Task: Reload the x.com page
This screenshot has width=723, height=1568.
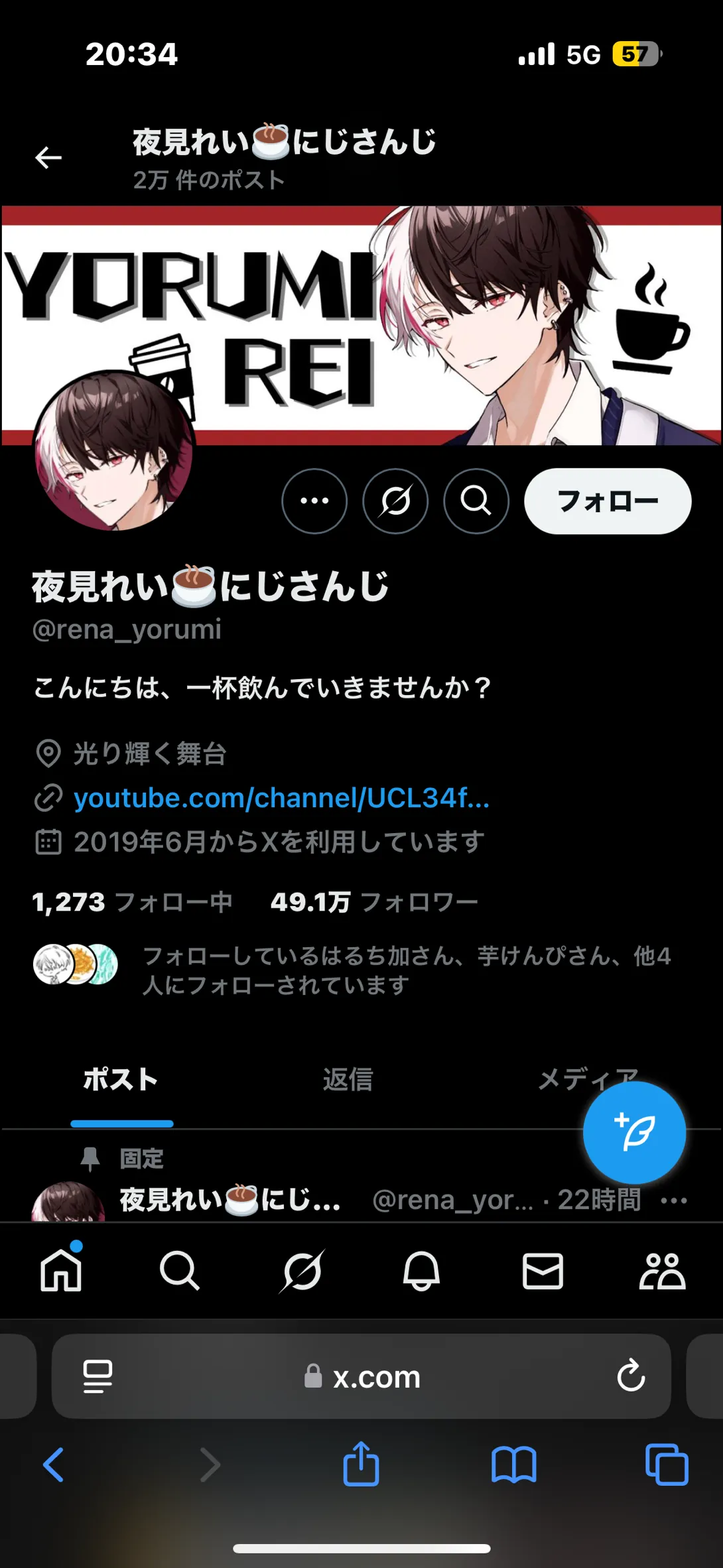Action: click(631, 1376)
